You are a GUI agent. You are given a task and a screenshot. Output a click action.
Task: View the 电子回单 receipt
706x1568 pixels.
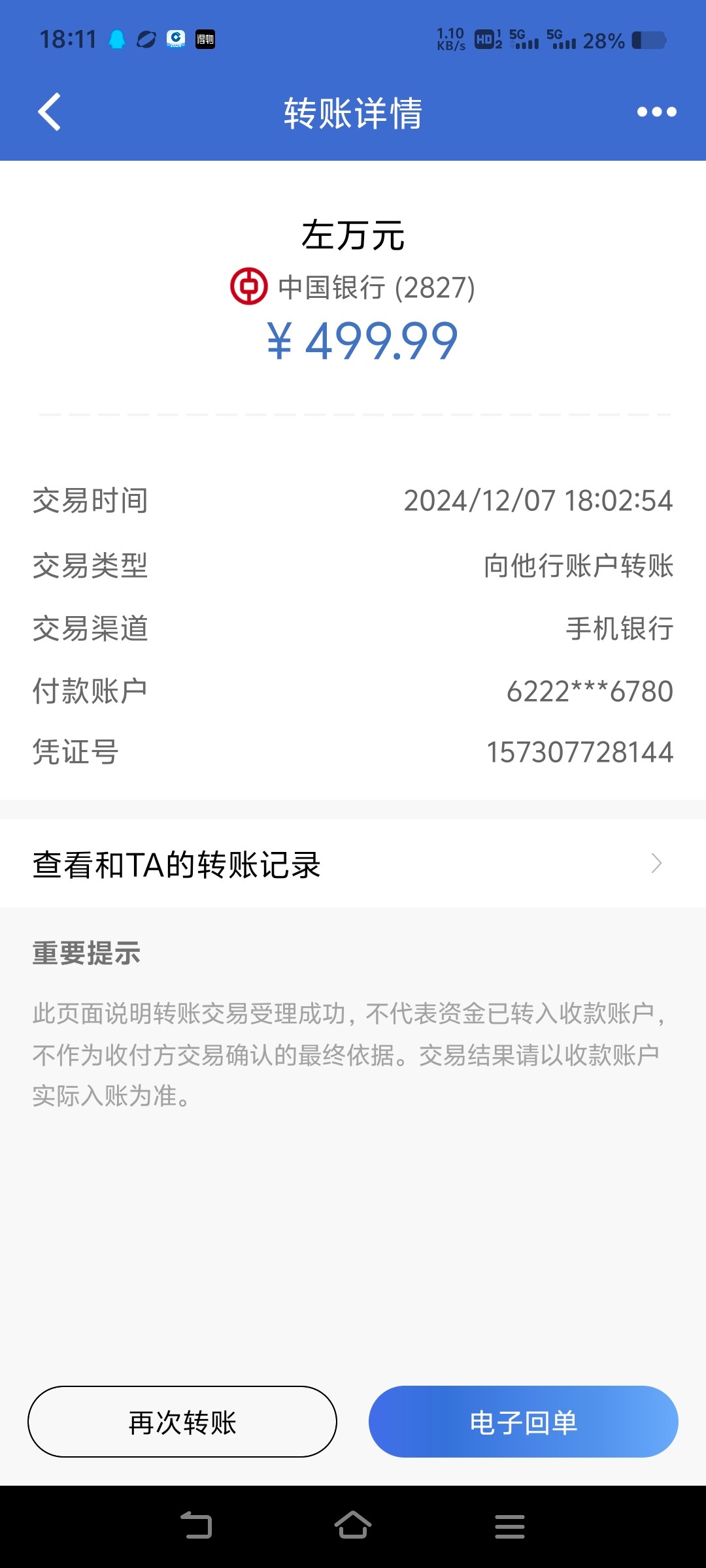[523, 1422]
